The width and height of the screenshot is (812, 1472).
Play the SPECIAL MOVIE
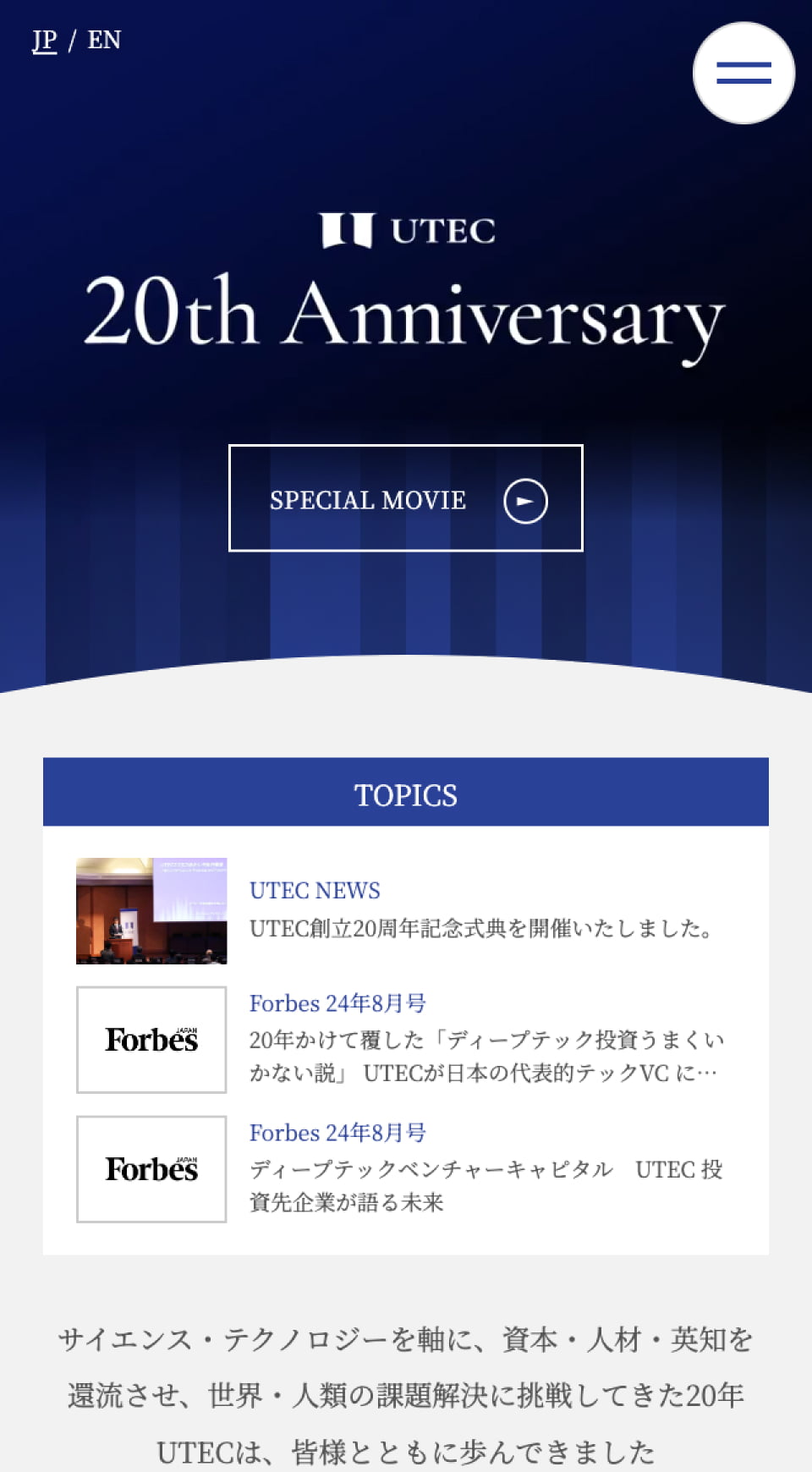pos(406,498)
